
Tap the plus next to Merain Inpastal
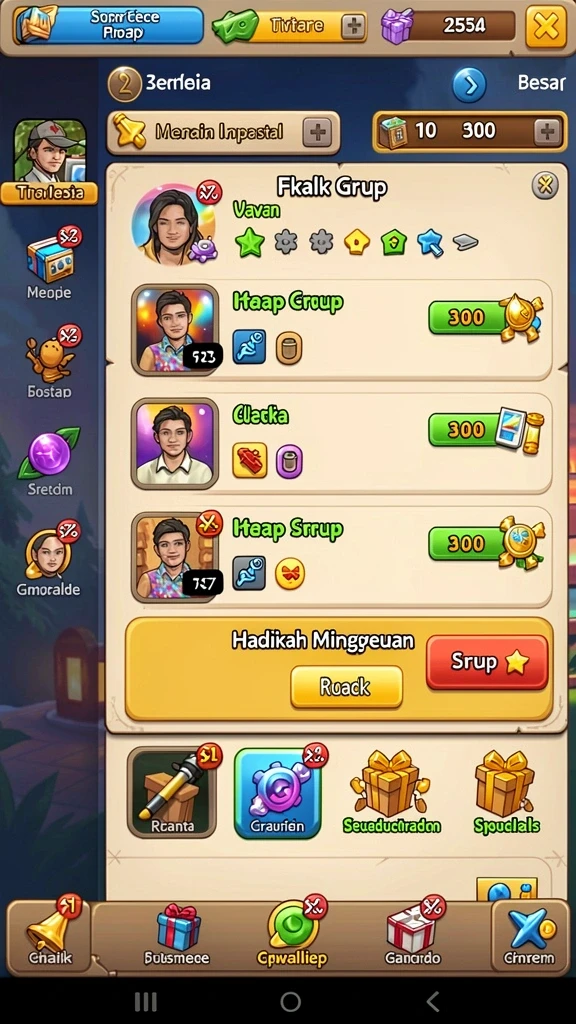tap(318, 133)
